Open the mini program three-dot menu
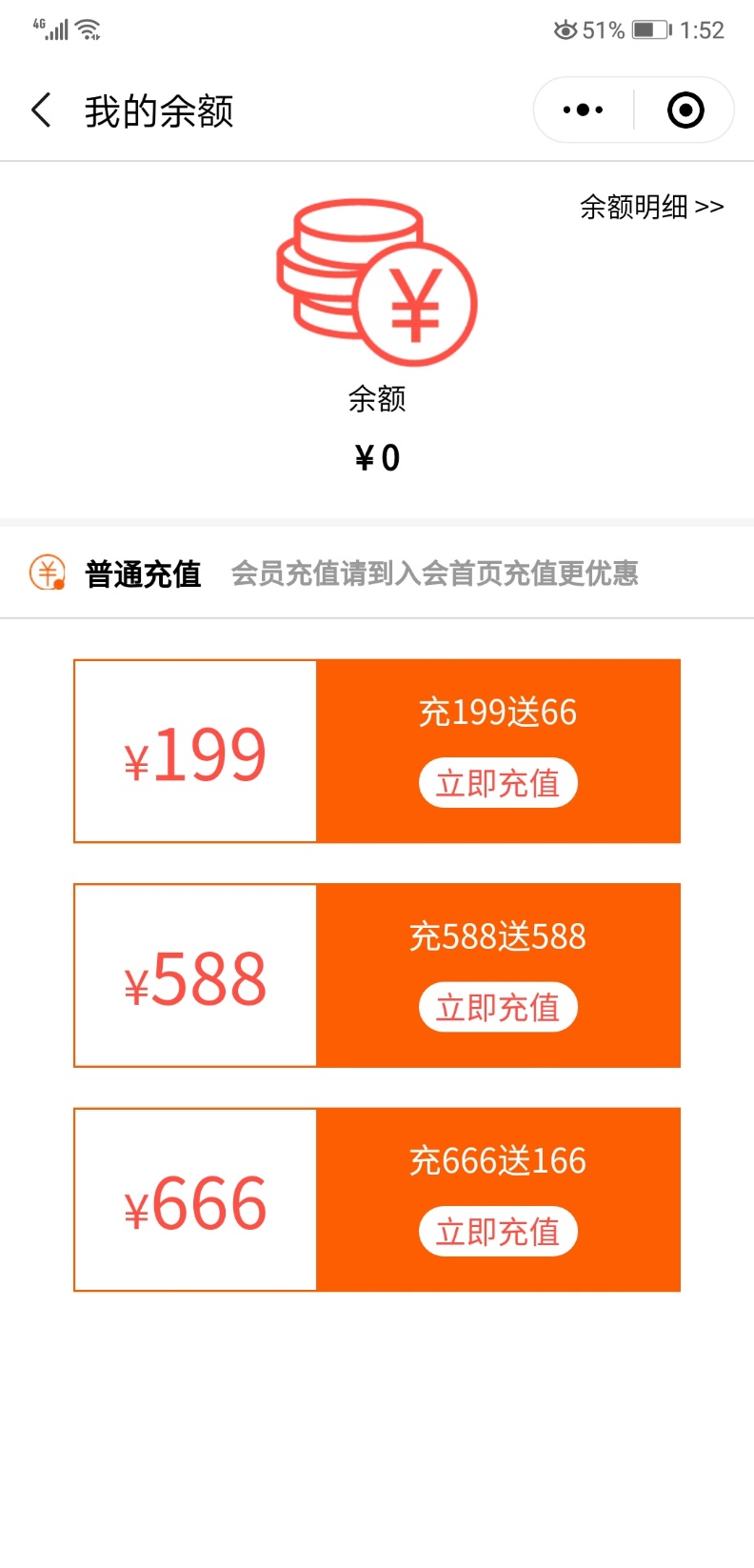 tap(583, 111)
